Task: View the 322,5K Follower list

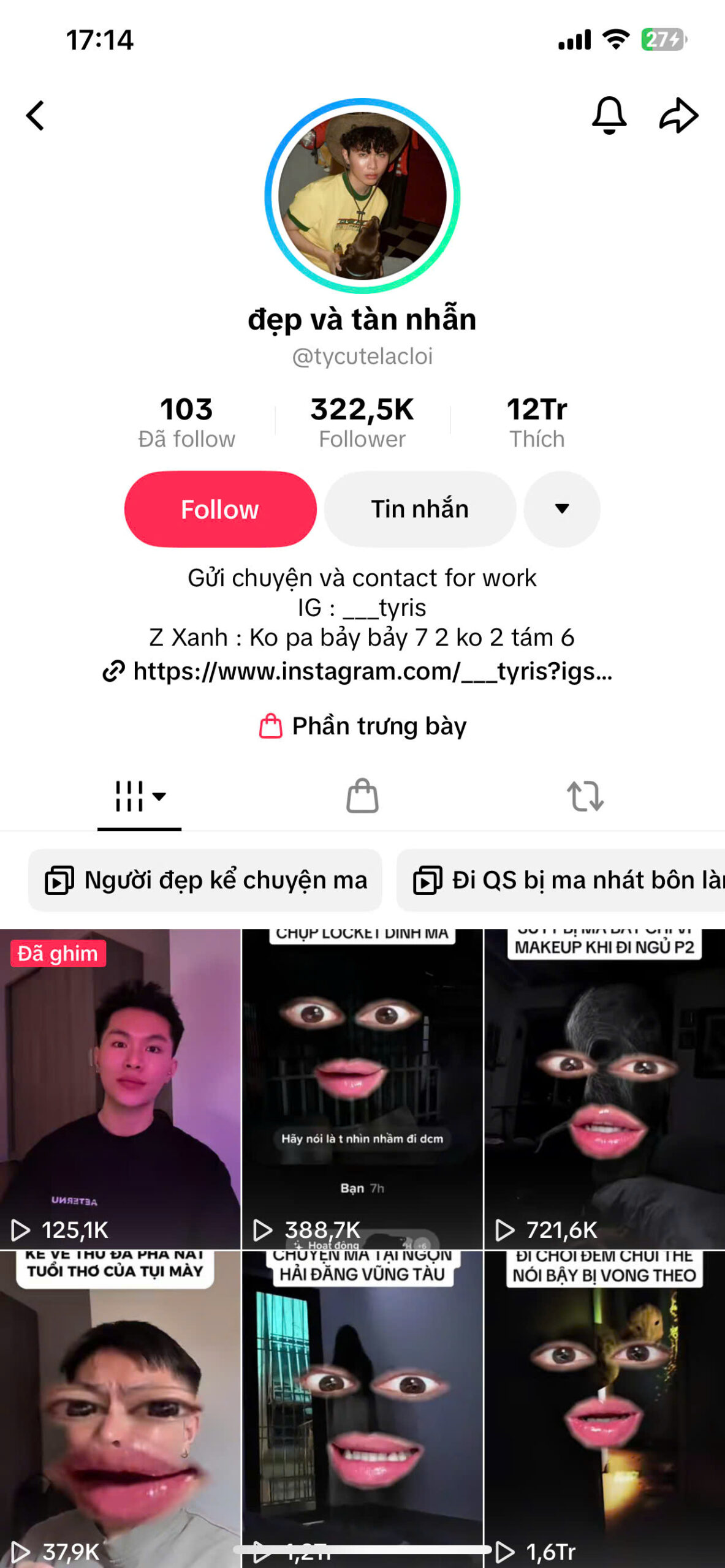Action: tap(362, 421)
